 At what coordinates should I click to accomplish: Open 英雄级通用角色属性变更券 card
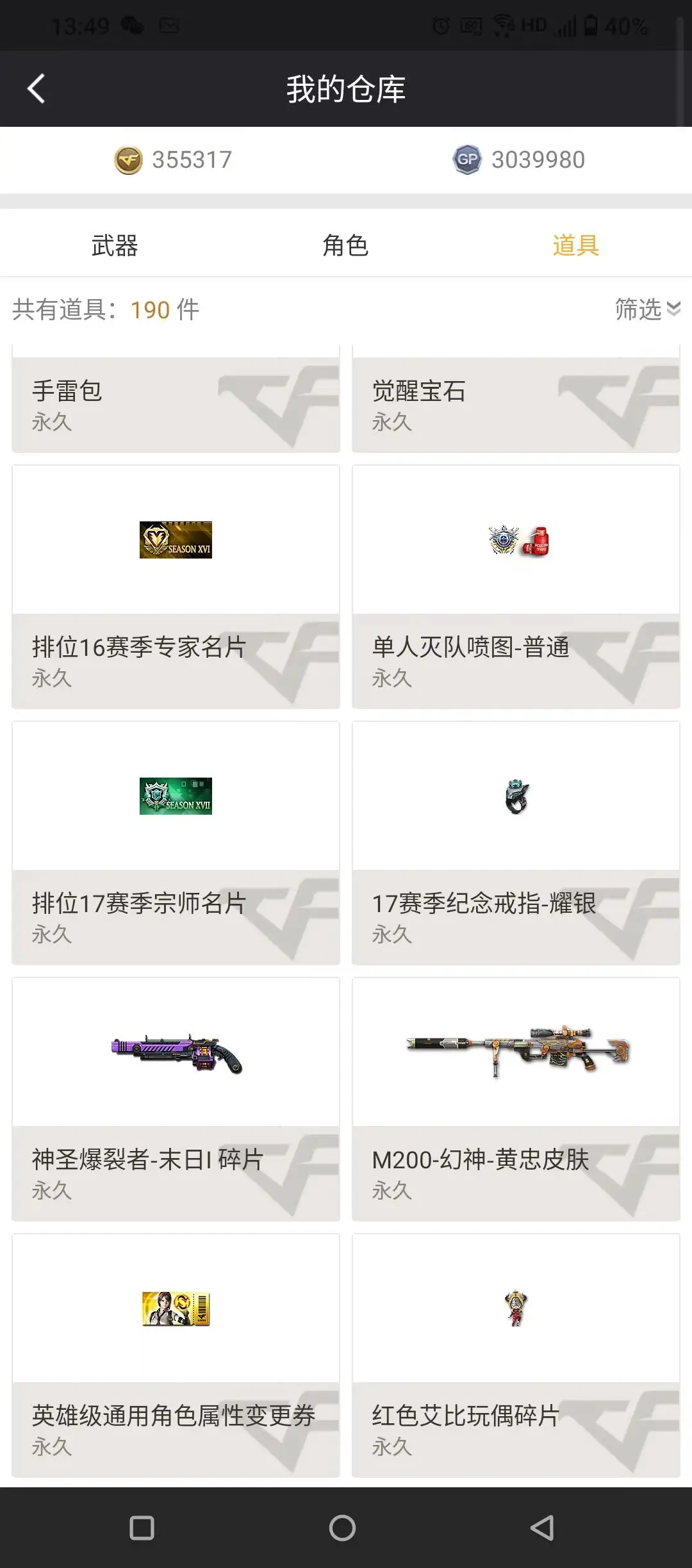[x=176, y=1355]
